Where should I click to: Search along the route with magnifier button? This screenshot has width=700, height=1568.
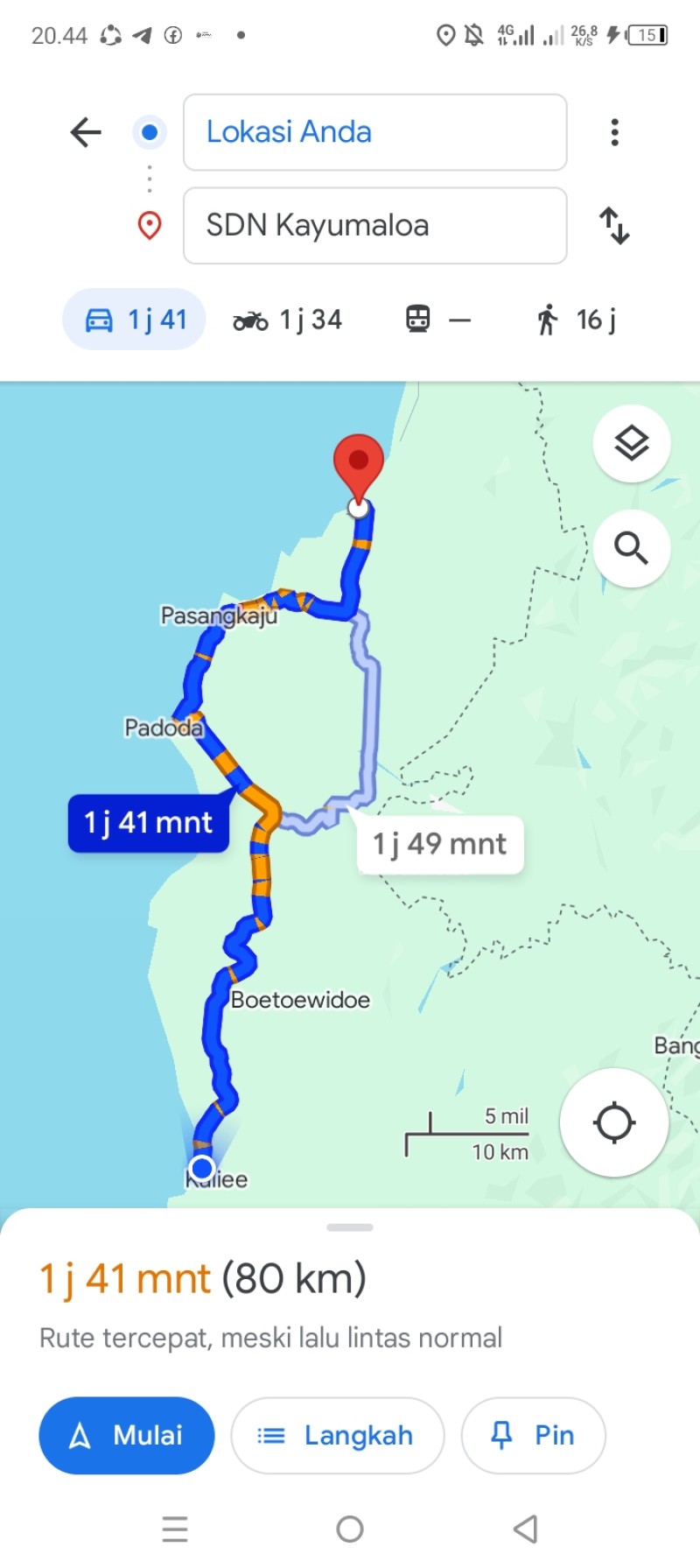[x=632, y=548]
